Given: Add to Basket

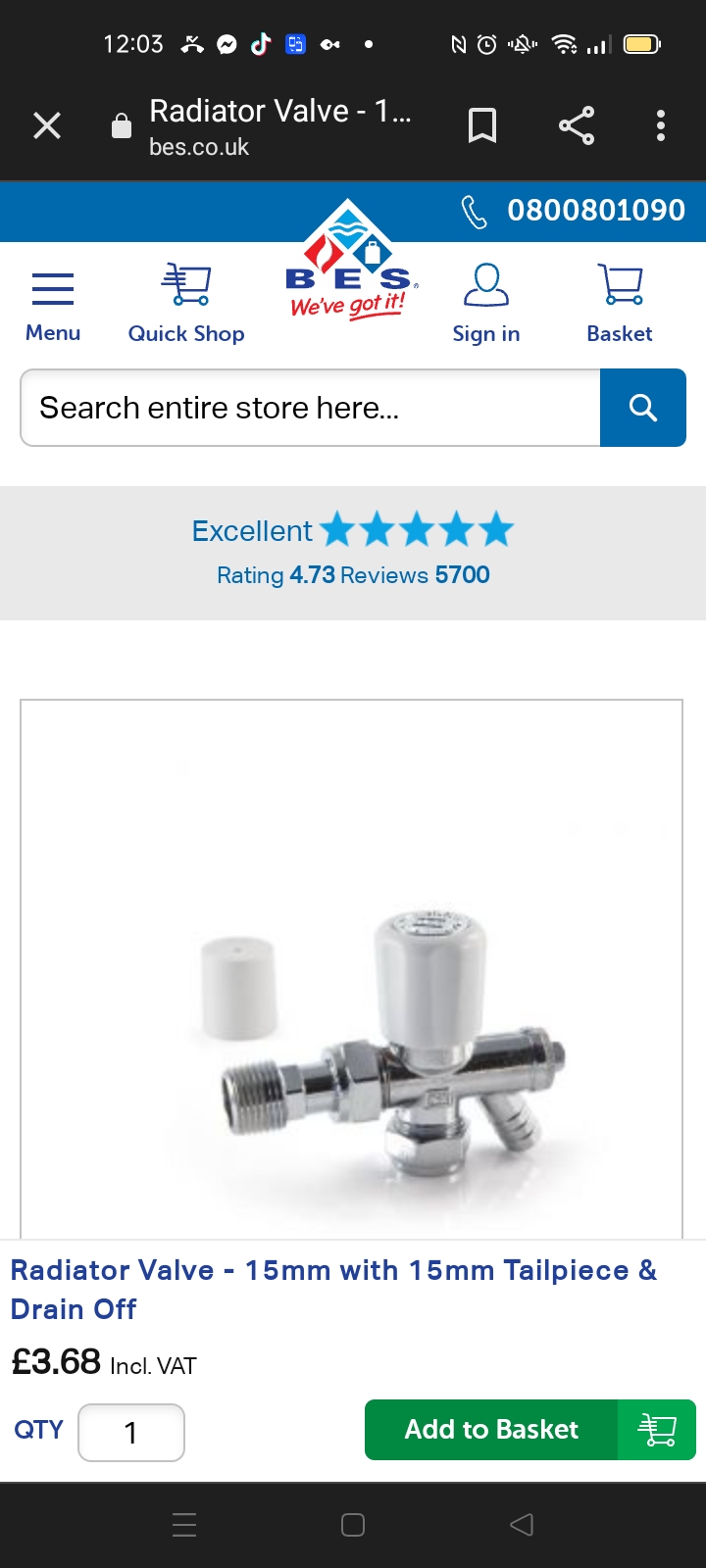Looking at the screenshot, I should pyautogui.click(x=529, y=1430).
